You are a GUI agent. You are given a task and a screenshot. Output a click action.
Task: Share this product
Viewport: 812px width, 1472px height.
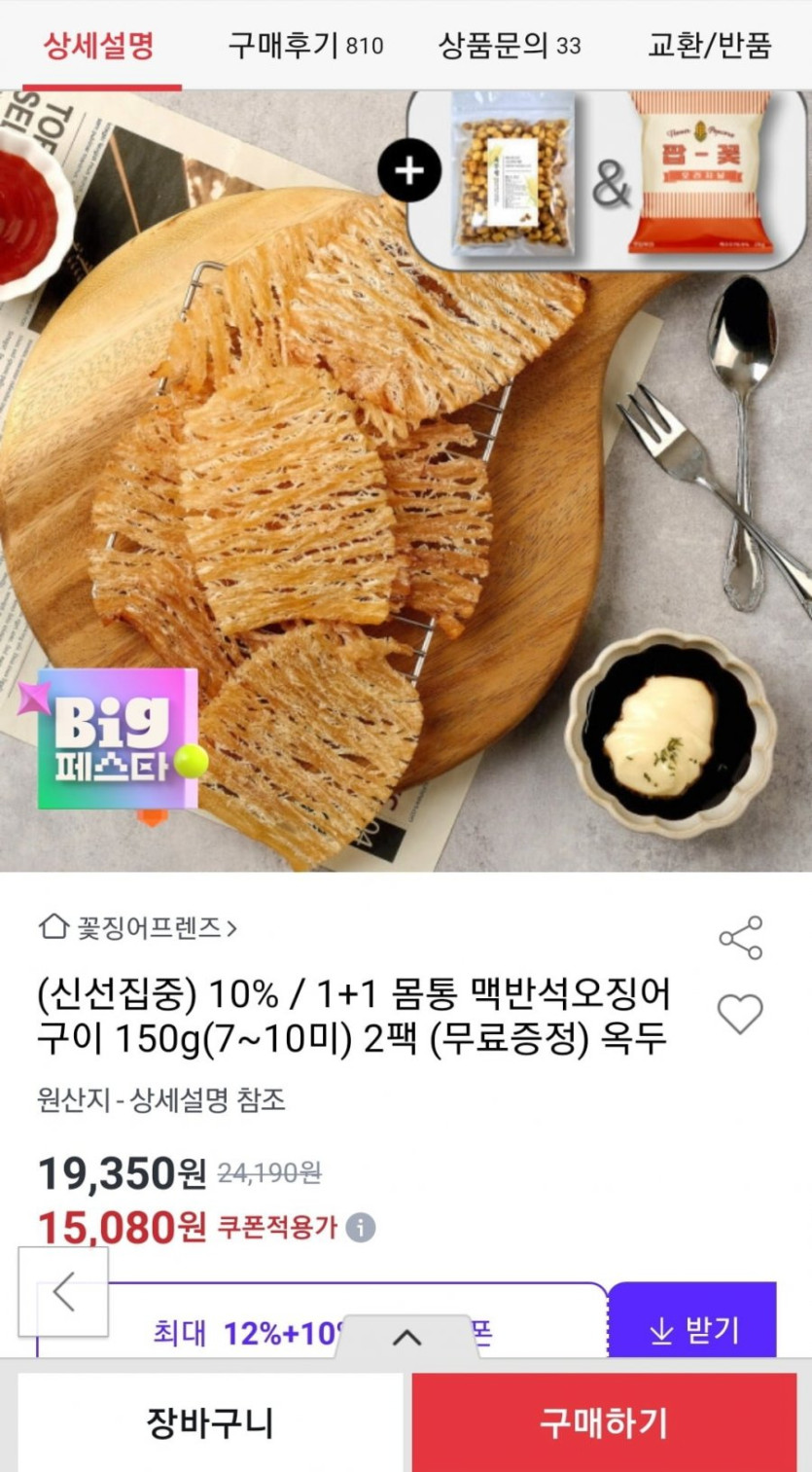click(740, 938)
